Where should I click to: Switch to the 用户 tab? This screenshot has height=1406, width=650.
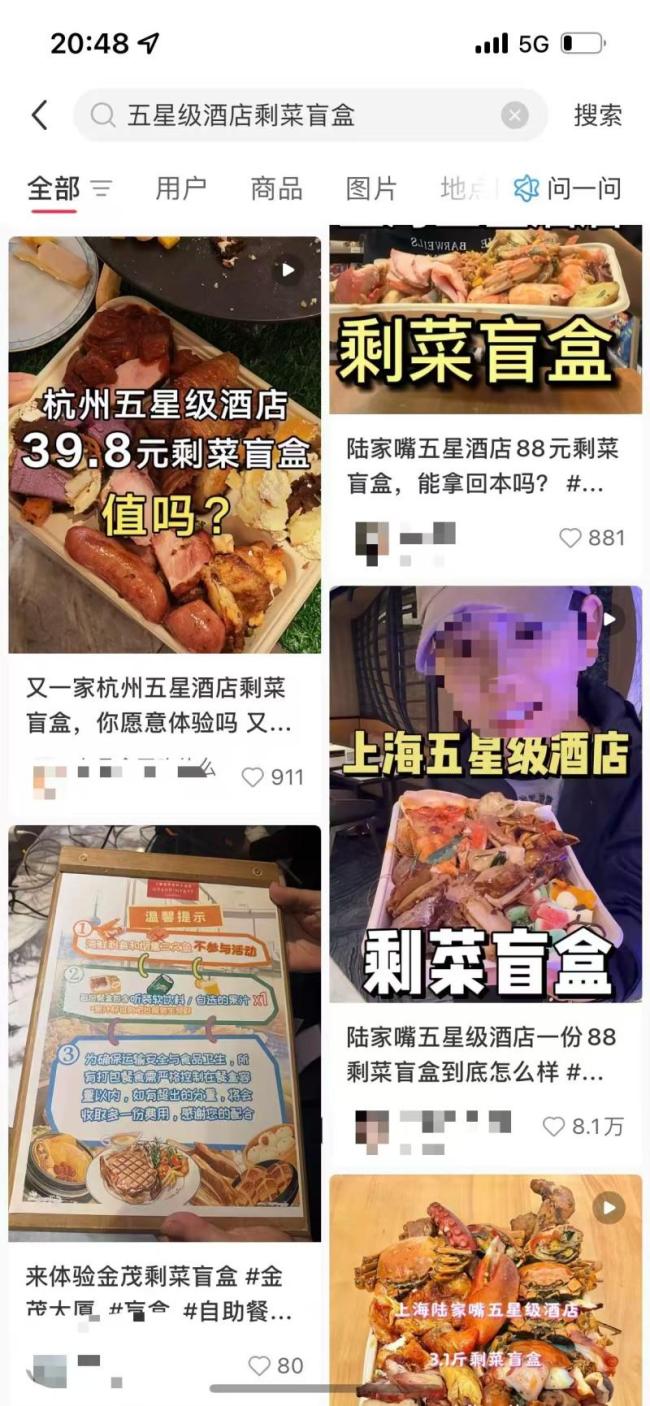181,188
